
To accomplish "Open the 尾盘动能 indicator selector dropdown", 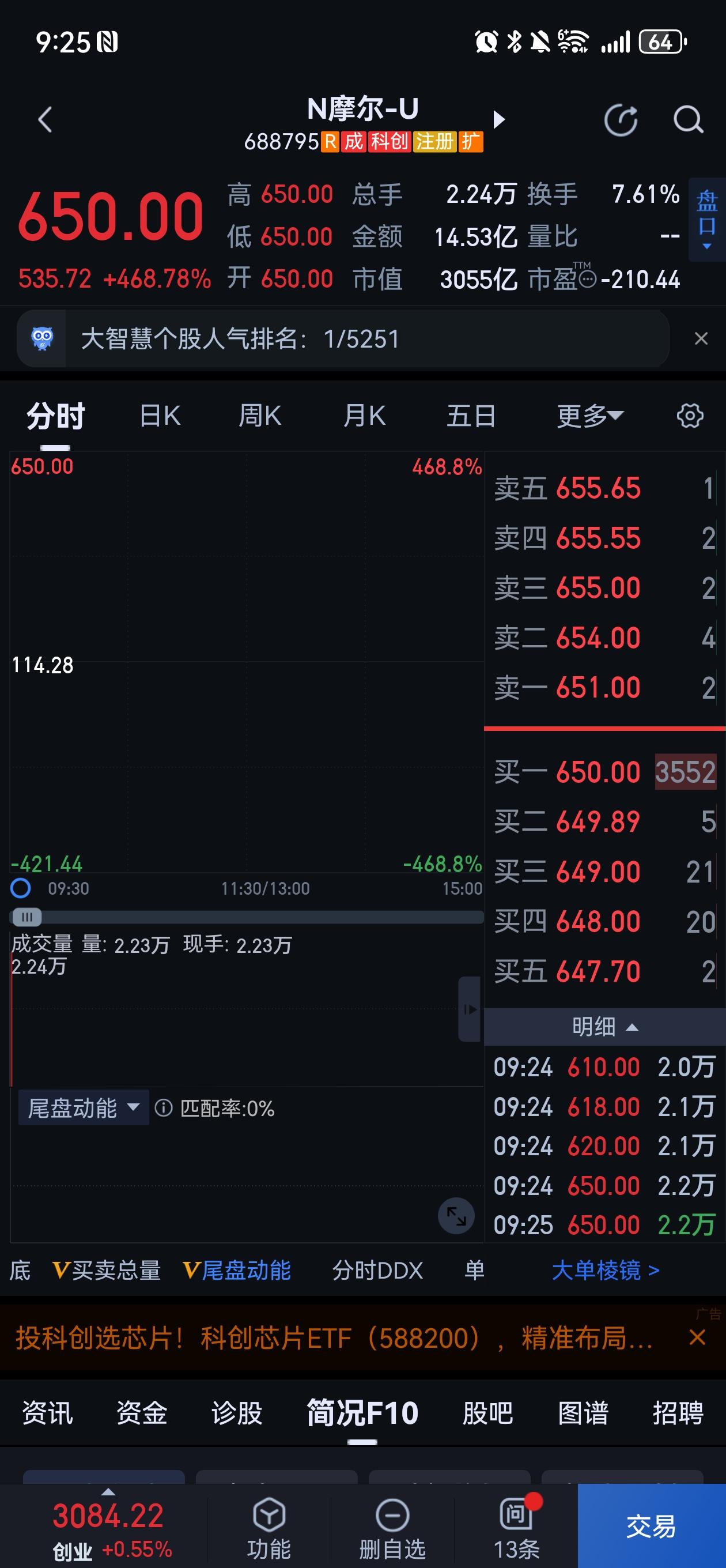I will pyautogui.click(x=84, y=1109).
